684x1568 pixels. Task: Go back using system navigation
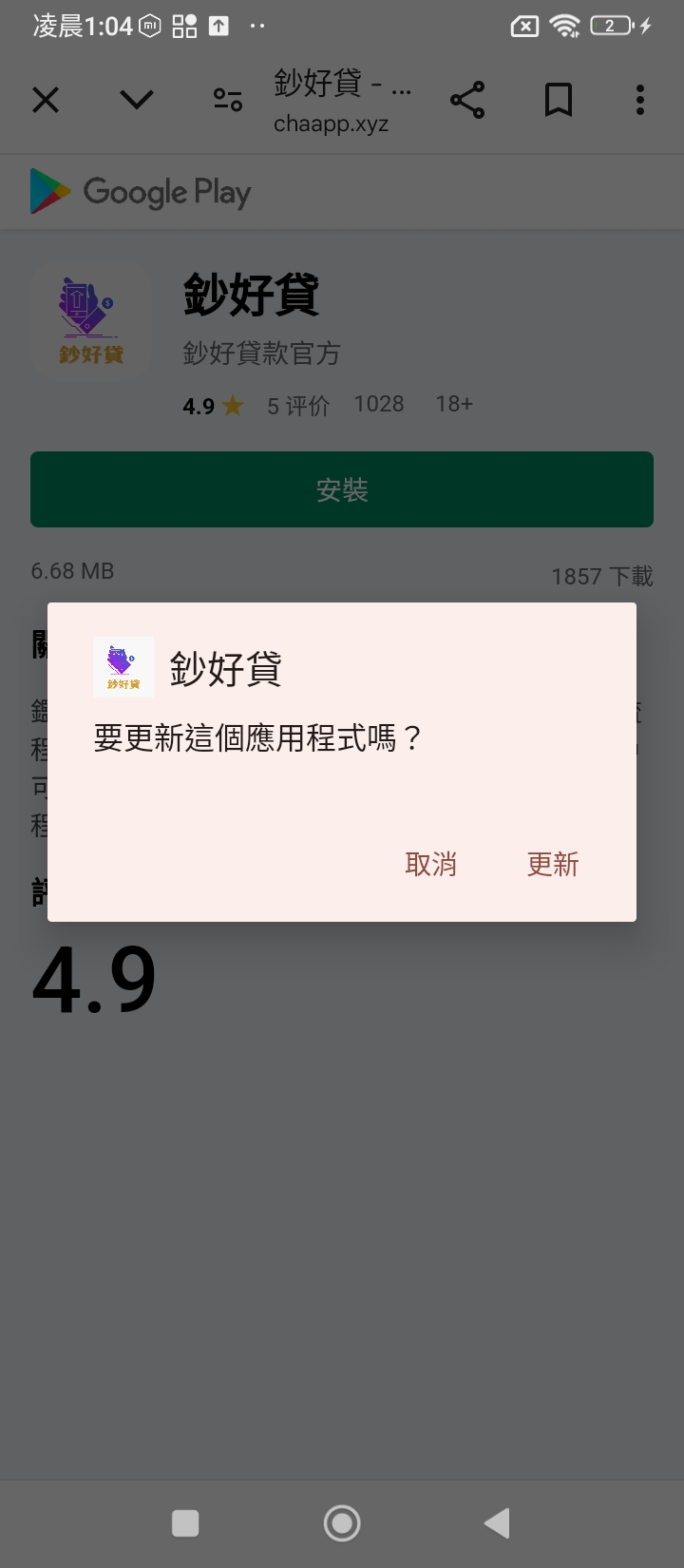497,1523
